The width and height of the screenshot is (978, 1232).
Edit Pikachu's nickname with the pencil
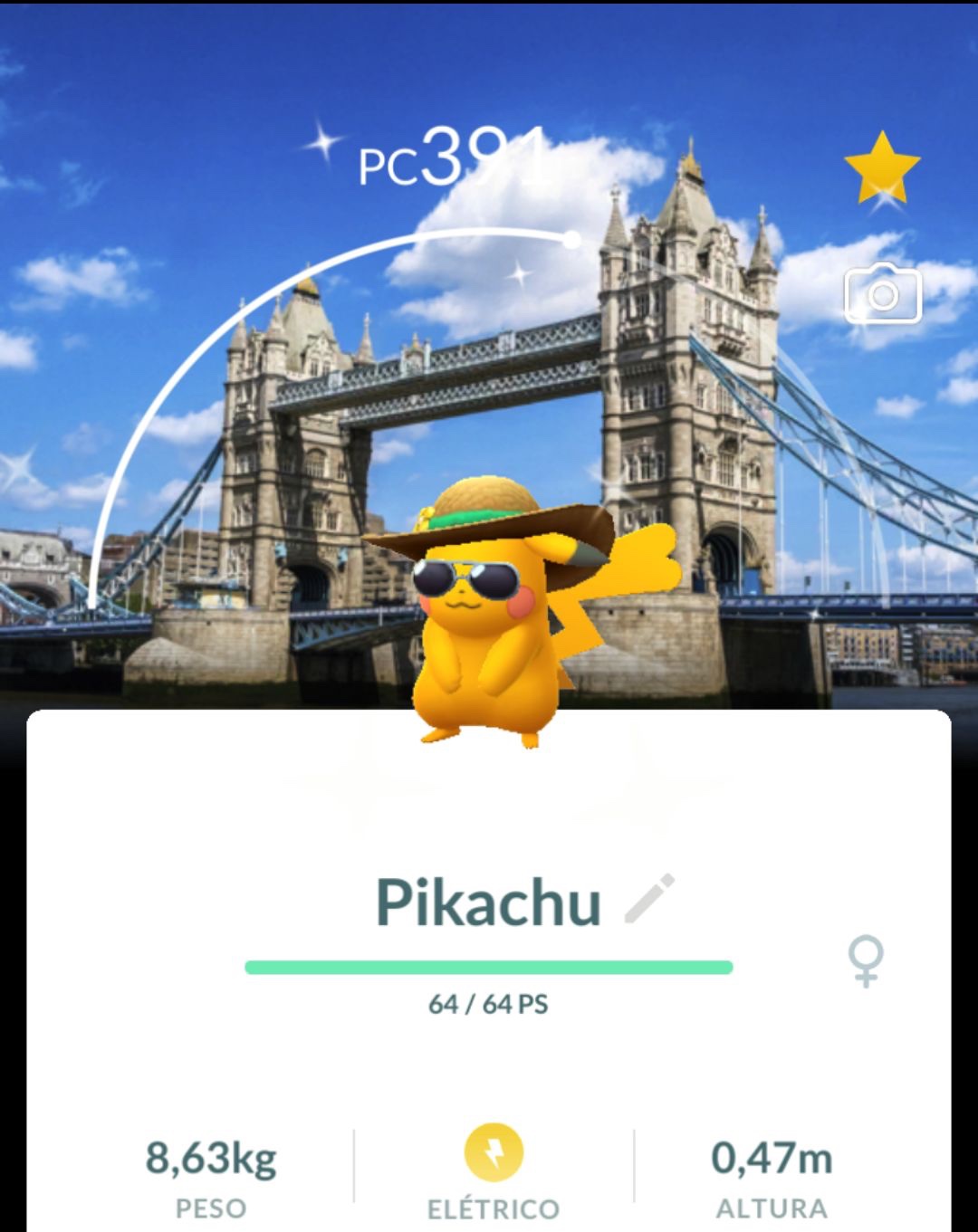650,898
